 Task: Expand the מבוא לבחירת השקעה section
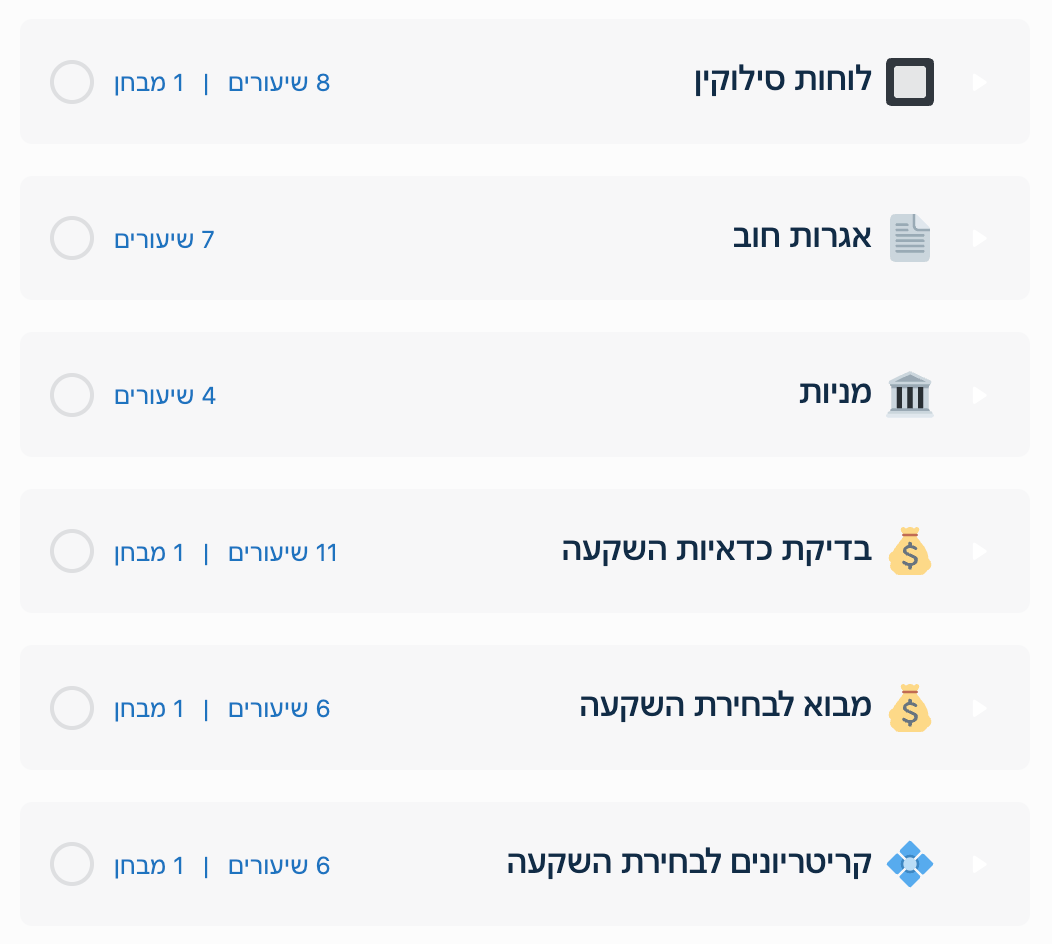[980, 708]
